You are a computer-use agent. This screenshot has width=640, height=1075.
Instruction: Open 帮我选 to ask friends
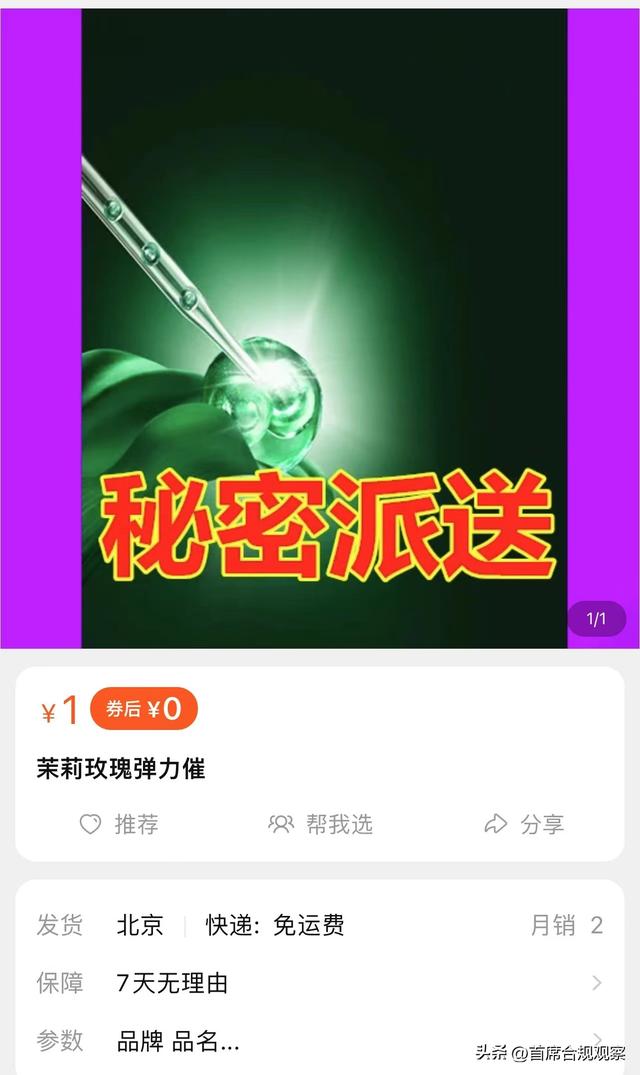point(320,824)
